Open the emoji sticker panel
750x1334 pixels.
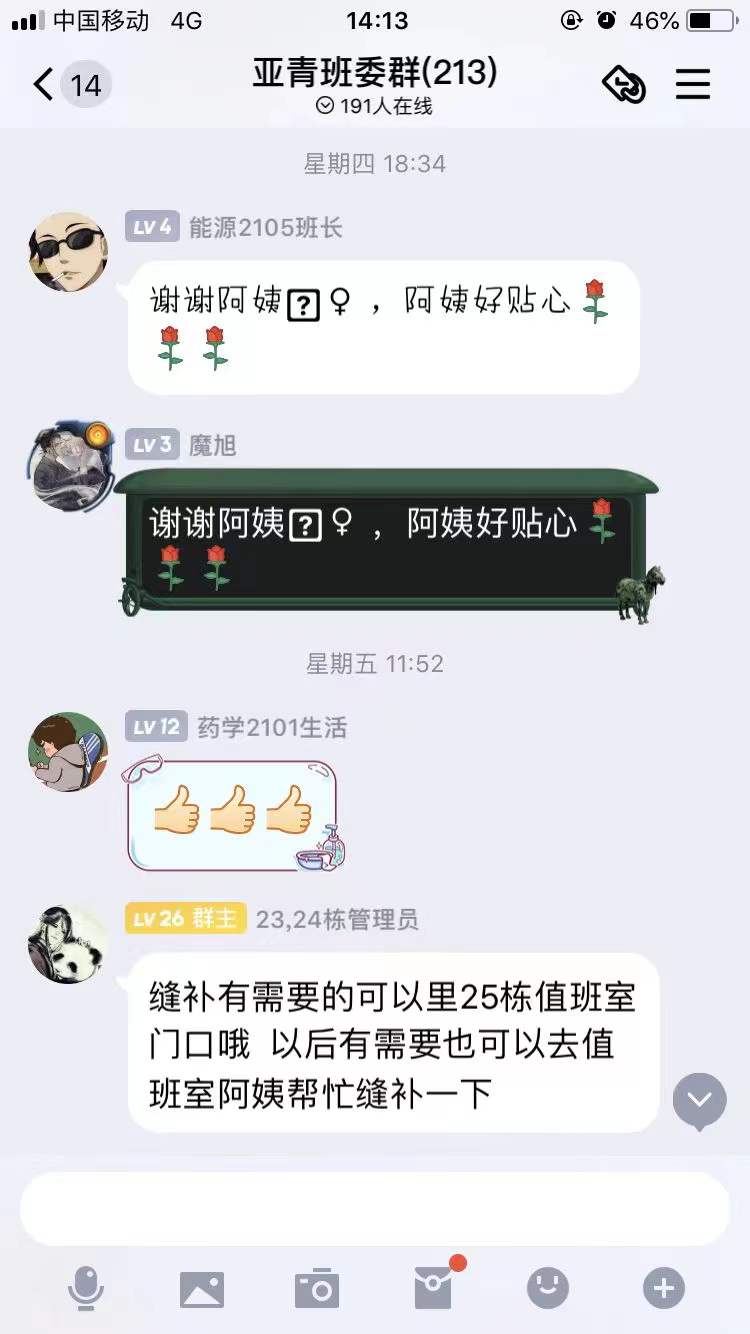coord(548,1288)
